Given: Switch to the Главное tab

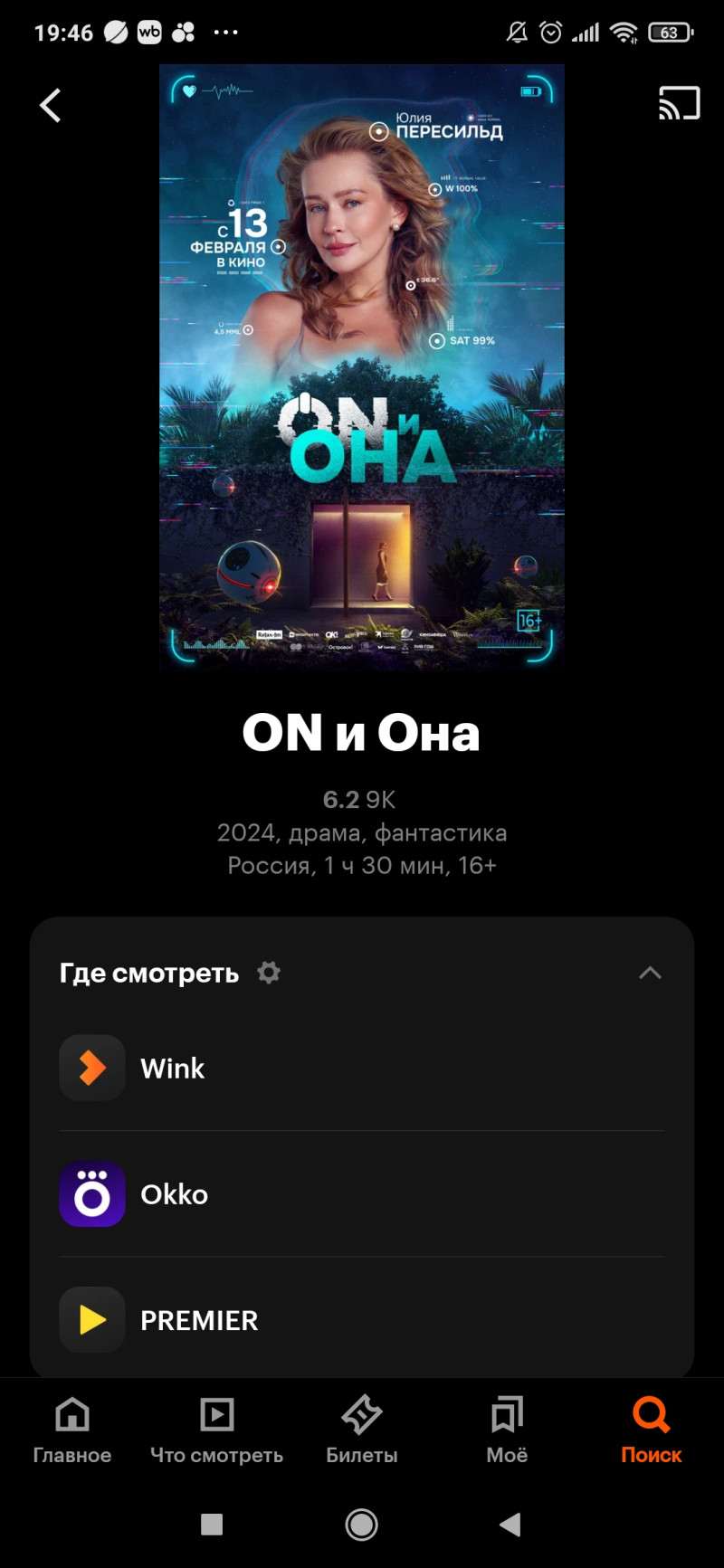Looking at the screenshot, I should [x=72, y=1430].
